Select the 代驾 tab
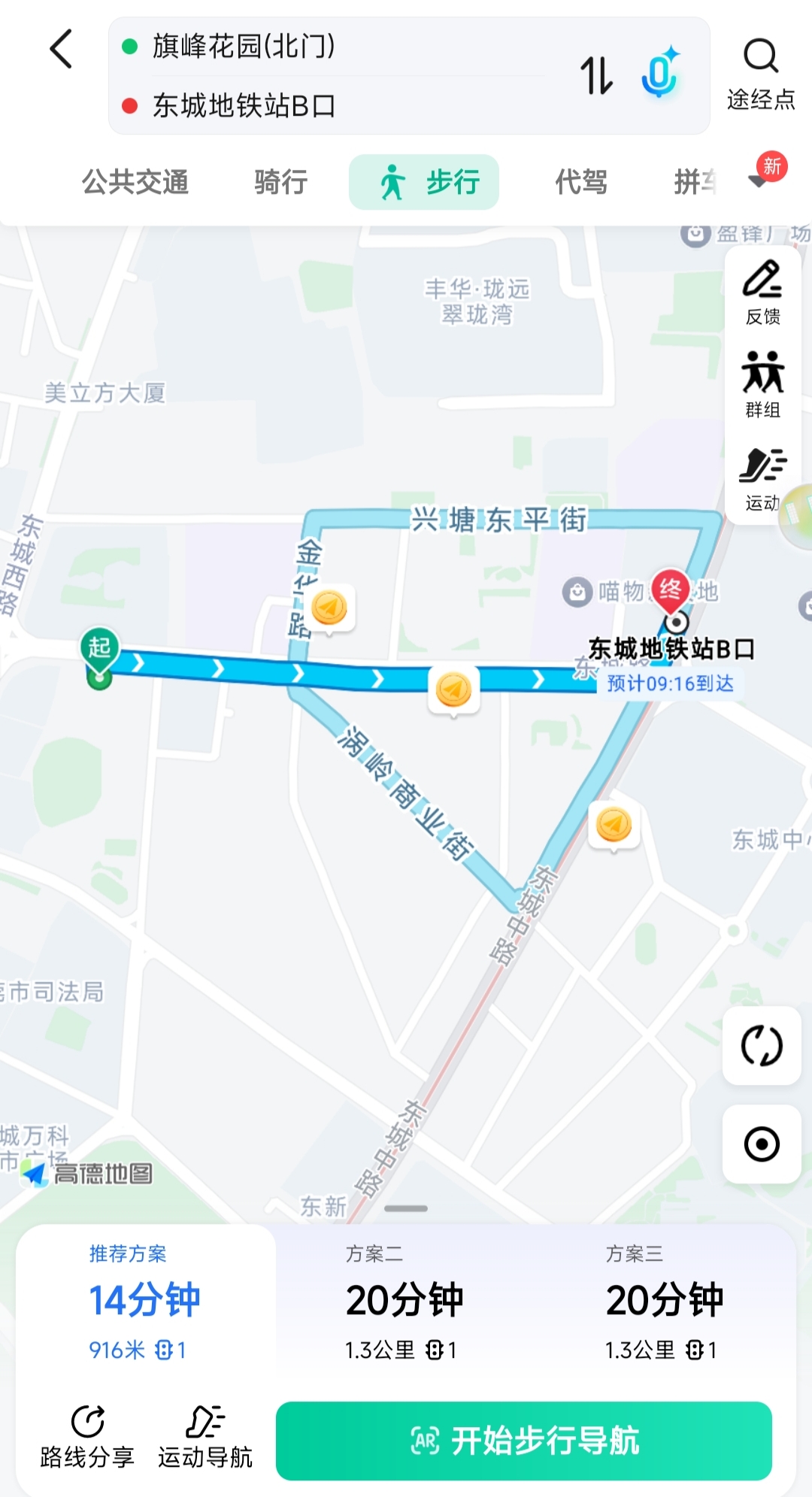 [580, 182]
